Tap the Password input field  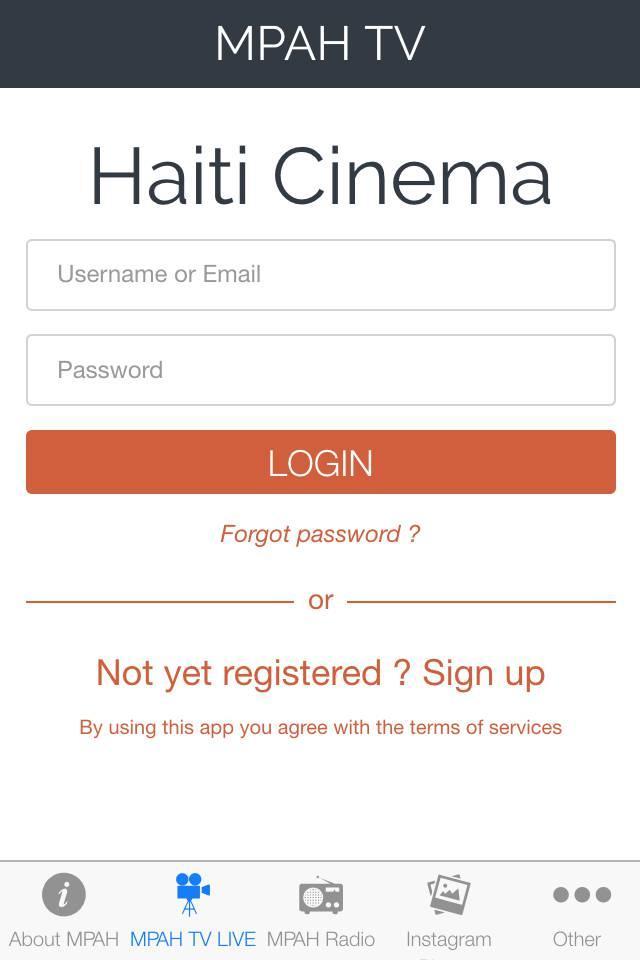(x=320, y=370)
